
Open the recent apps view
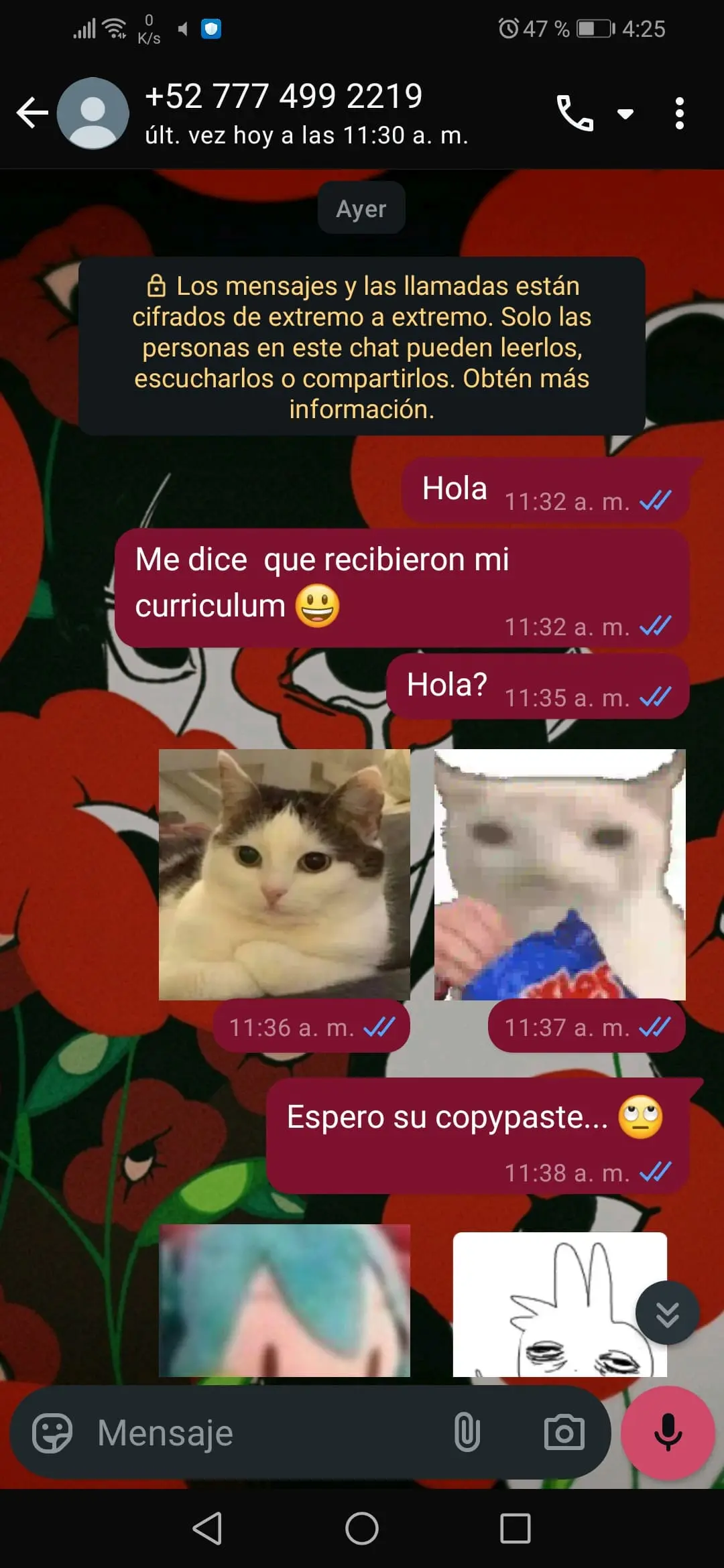(516, 1529)
